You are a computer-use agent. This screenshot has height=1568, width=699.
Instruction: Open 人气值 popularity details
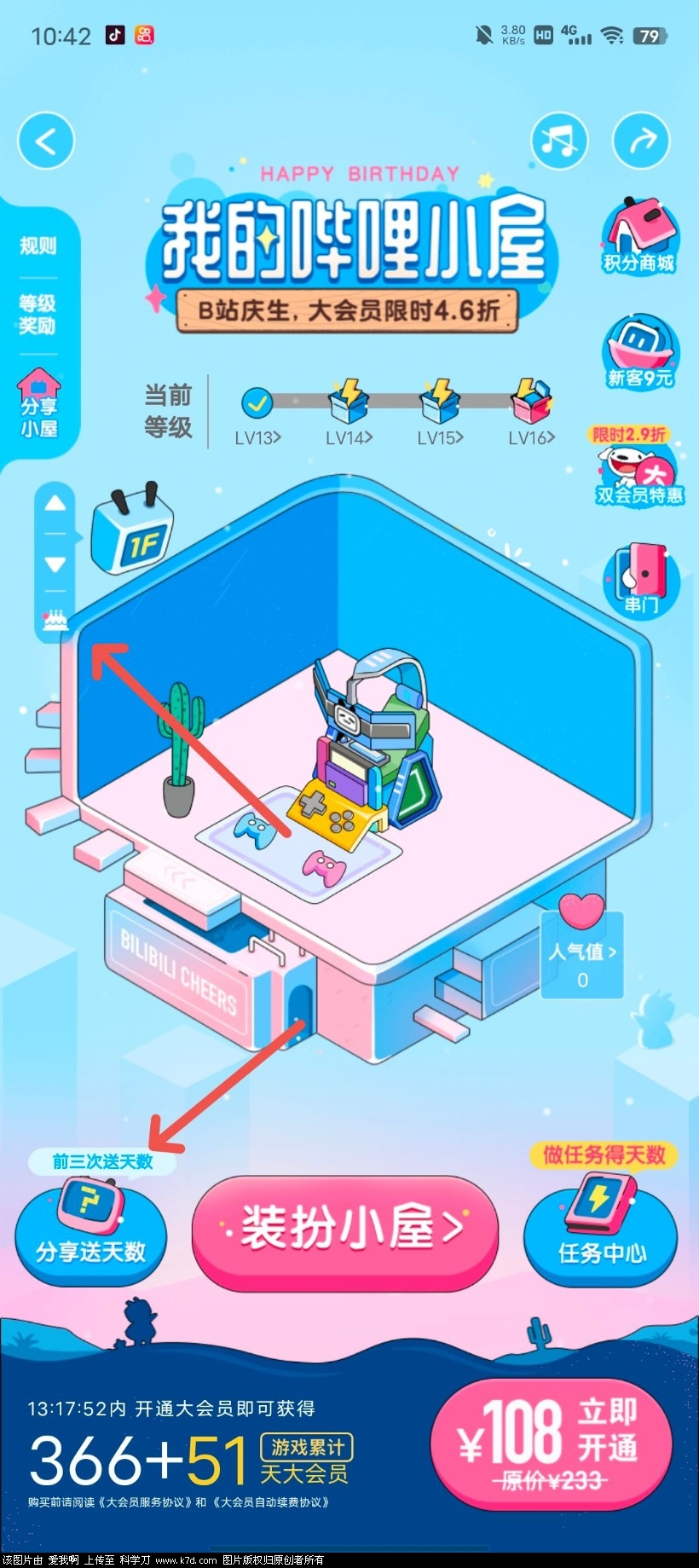(x=582, y=952)
